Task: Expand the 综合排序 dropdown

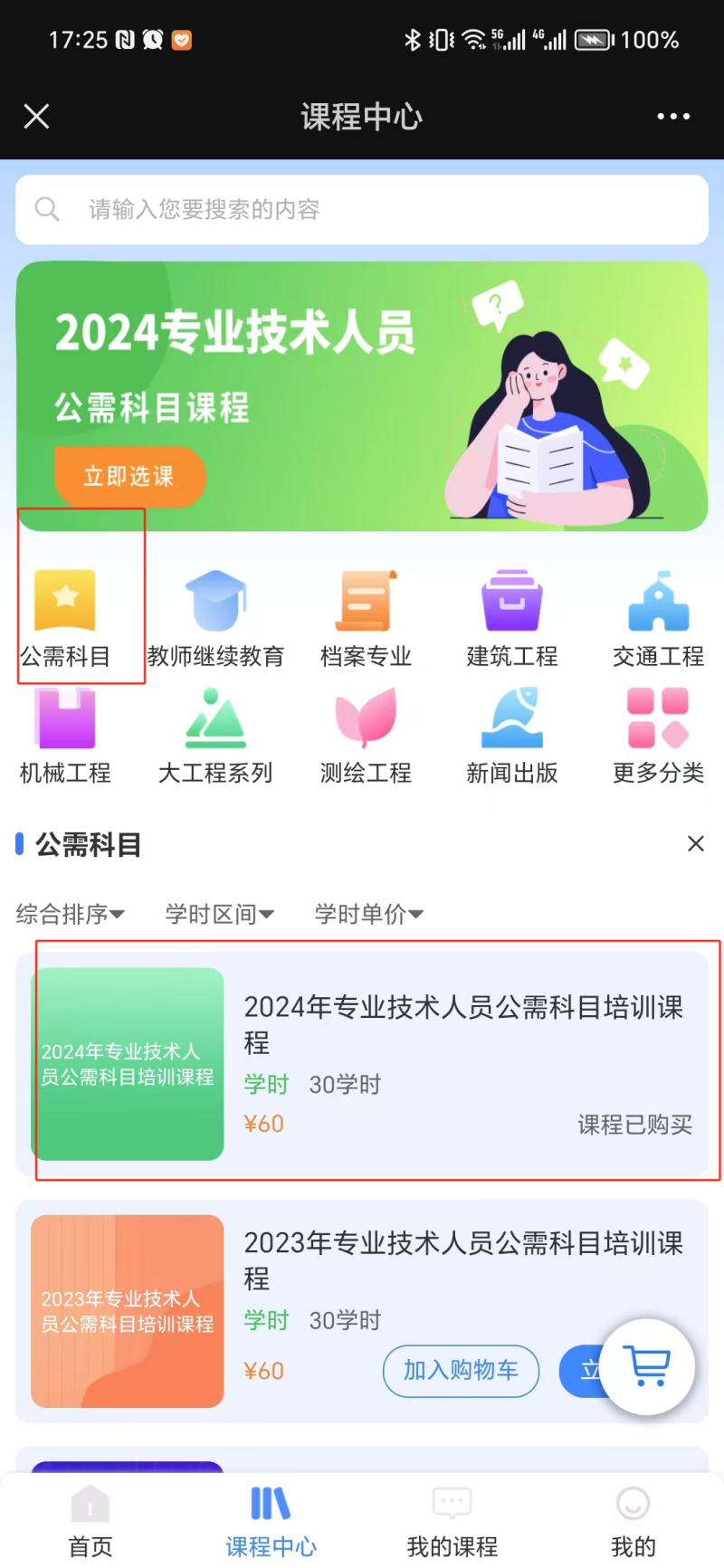Action: click(x=71, y=914)
